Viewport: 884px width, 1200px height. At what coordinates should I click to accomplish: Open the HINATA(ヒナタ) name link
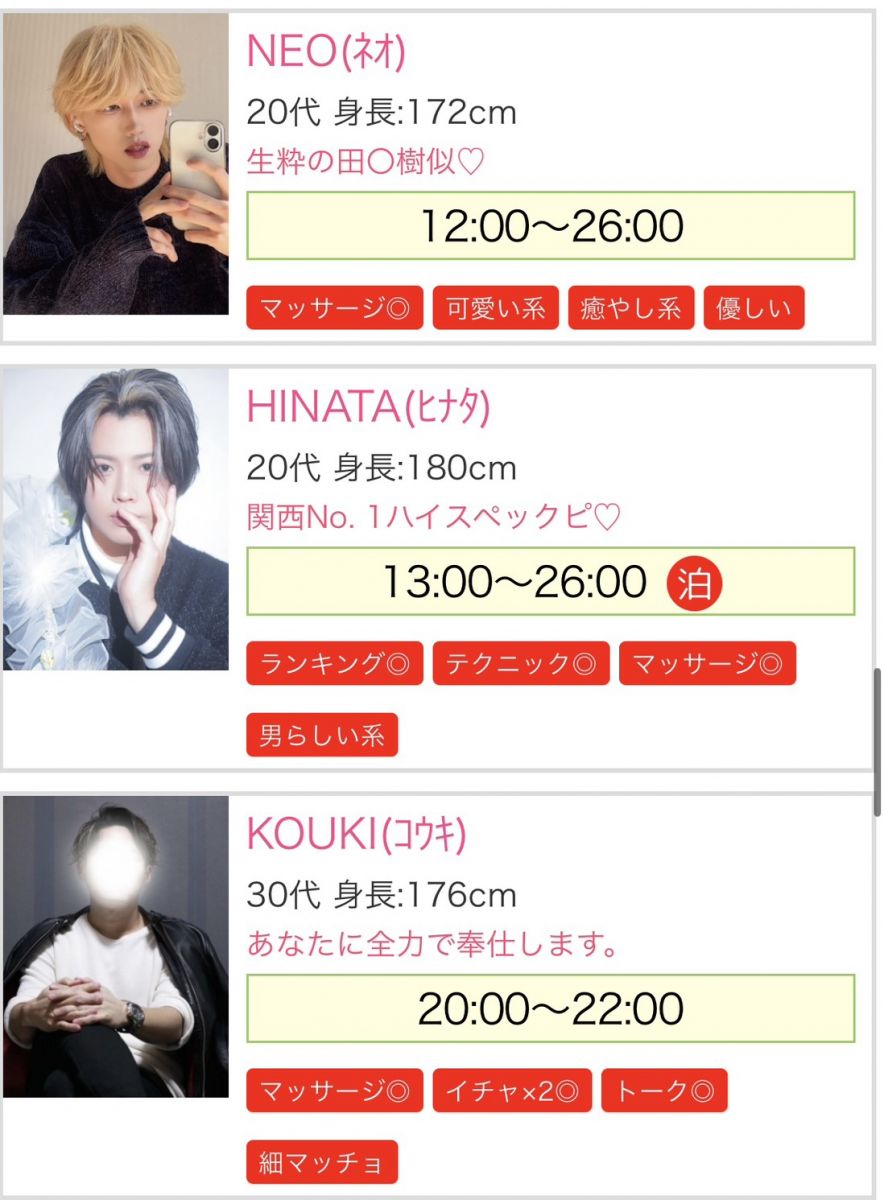pos(368,407)
